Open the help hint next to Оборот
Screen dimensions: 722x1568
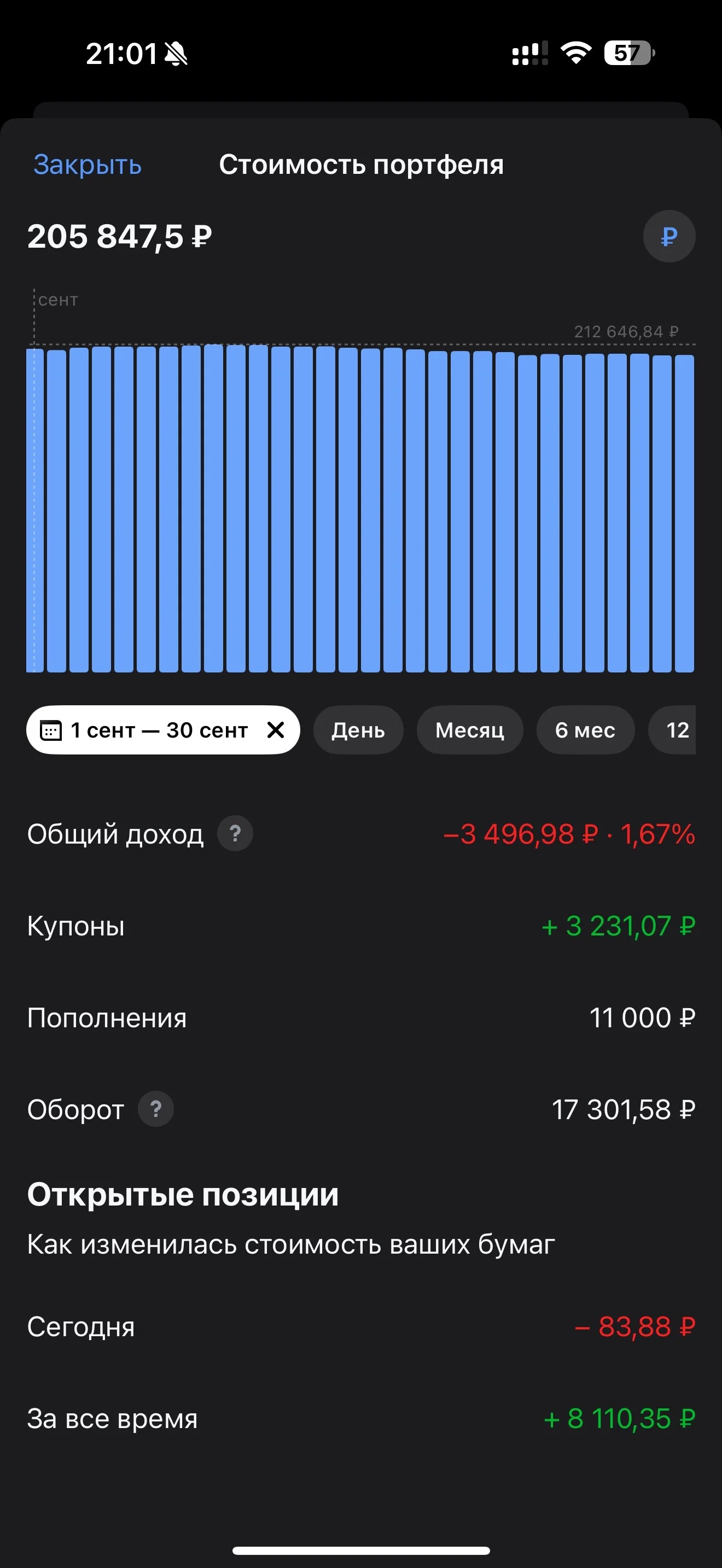click(156, 1109)
